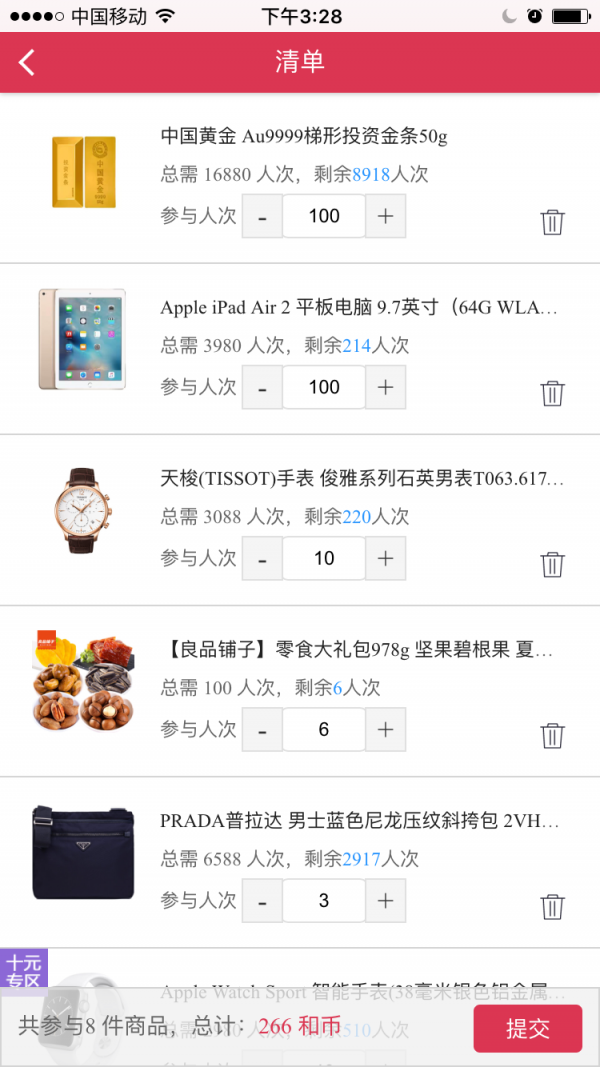Image resolution: width=600 pixels, height=1067 pixels.
Task: Delete PRADA bag from list
Action: (x=553, y=907)
